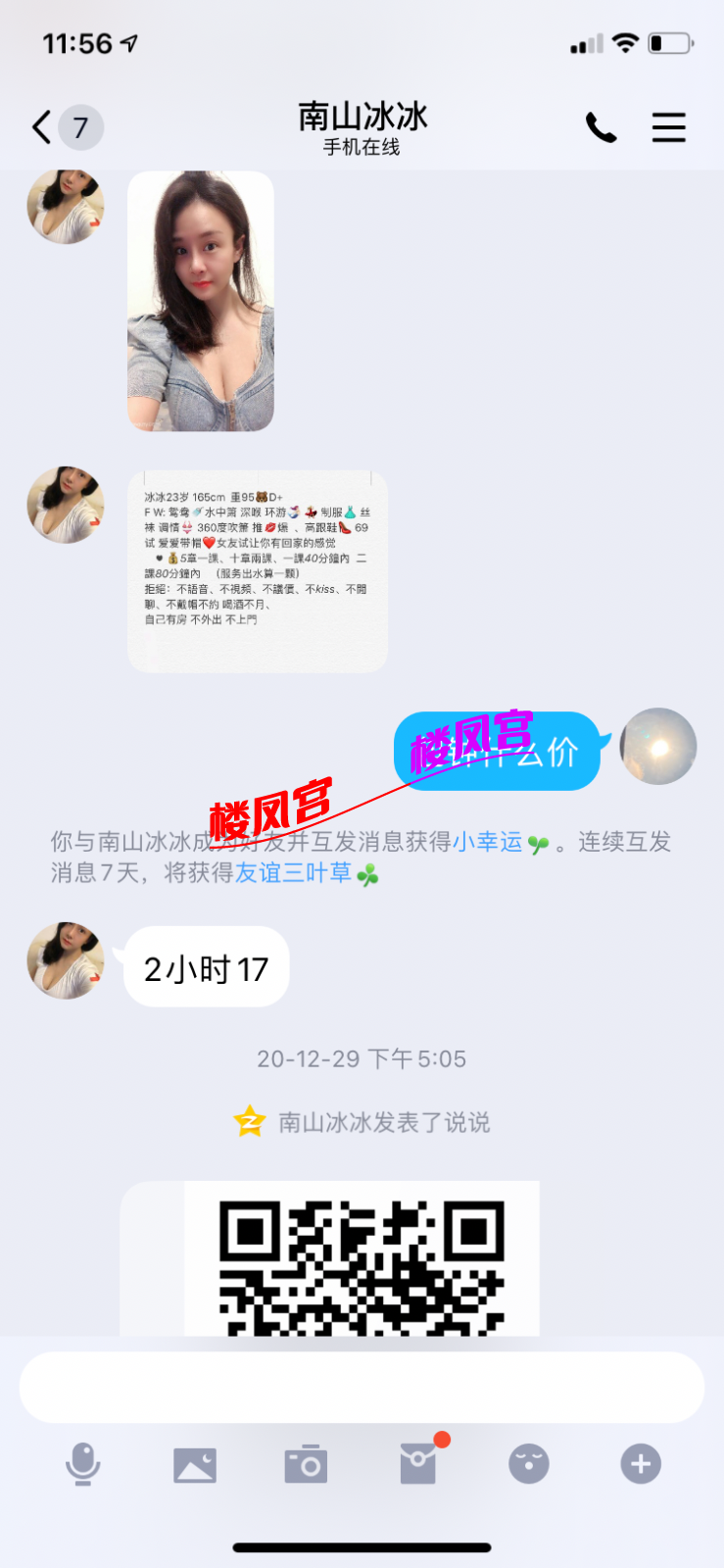Screen dimensions: 724x1568
Task: Open the emoji sticker panel
Action: click(529, 1465)
